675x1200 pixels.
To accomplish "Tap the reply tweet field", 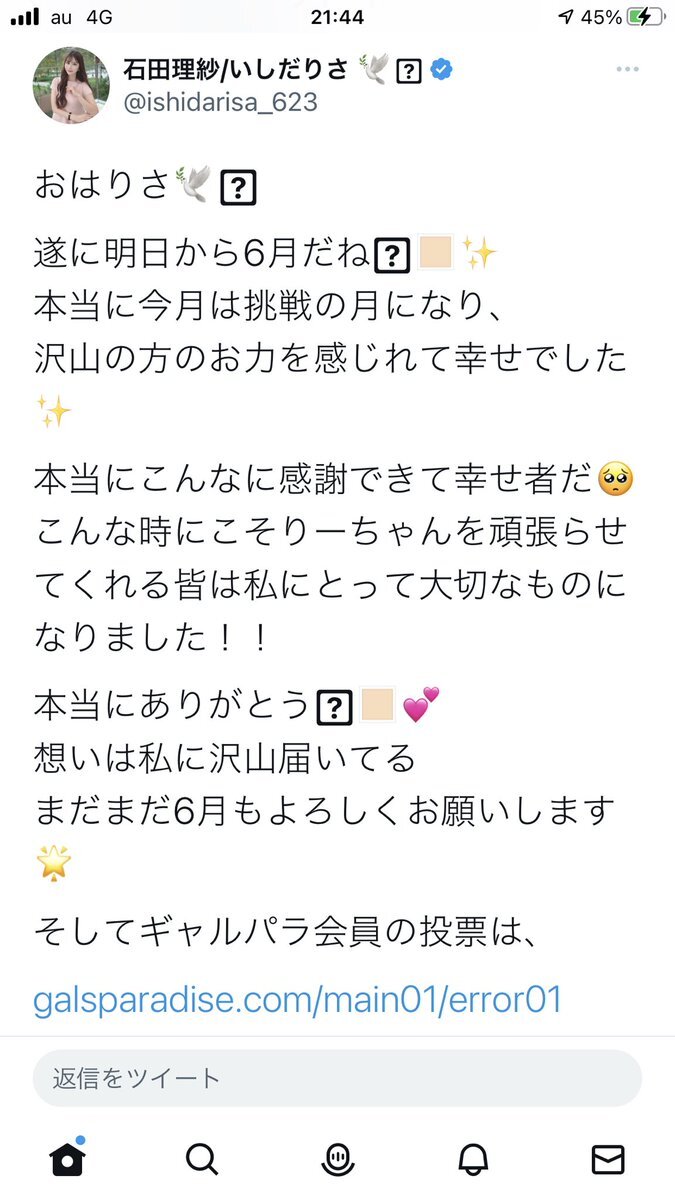I will click(x=337, y=1078).
